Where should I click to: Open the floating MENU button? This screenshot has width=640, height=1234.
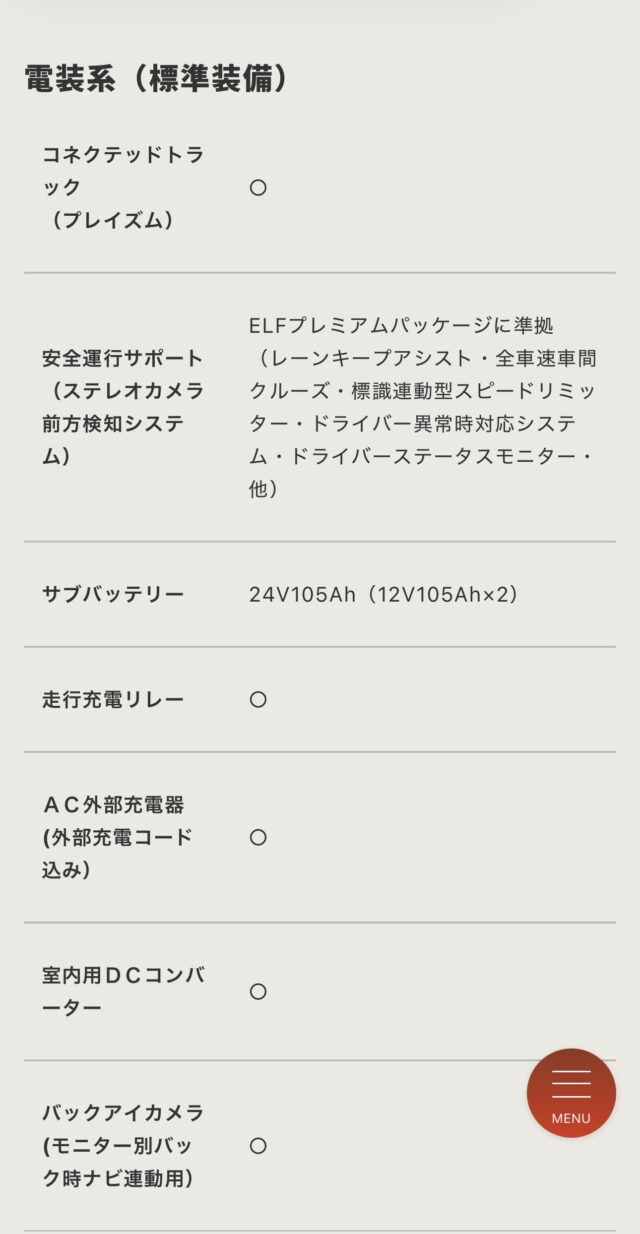[x=571, y=1093]
